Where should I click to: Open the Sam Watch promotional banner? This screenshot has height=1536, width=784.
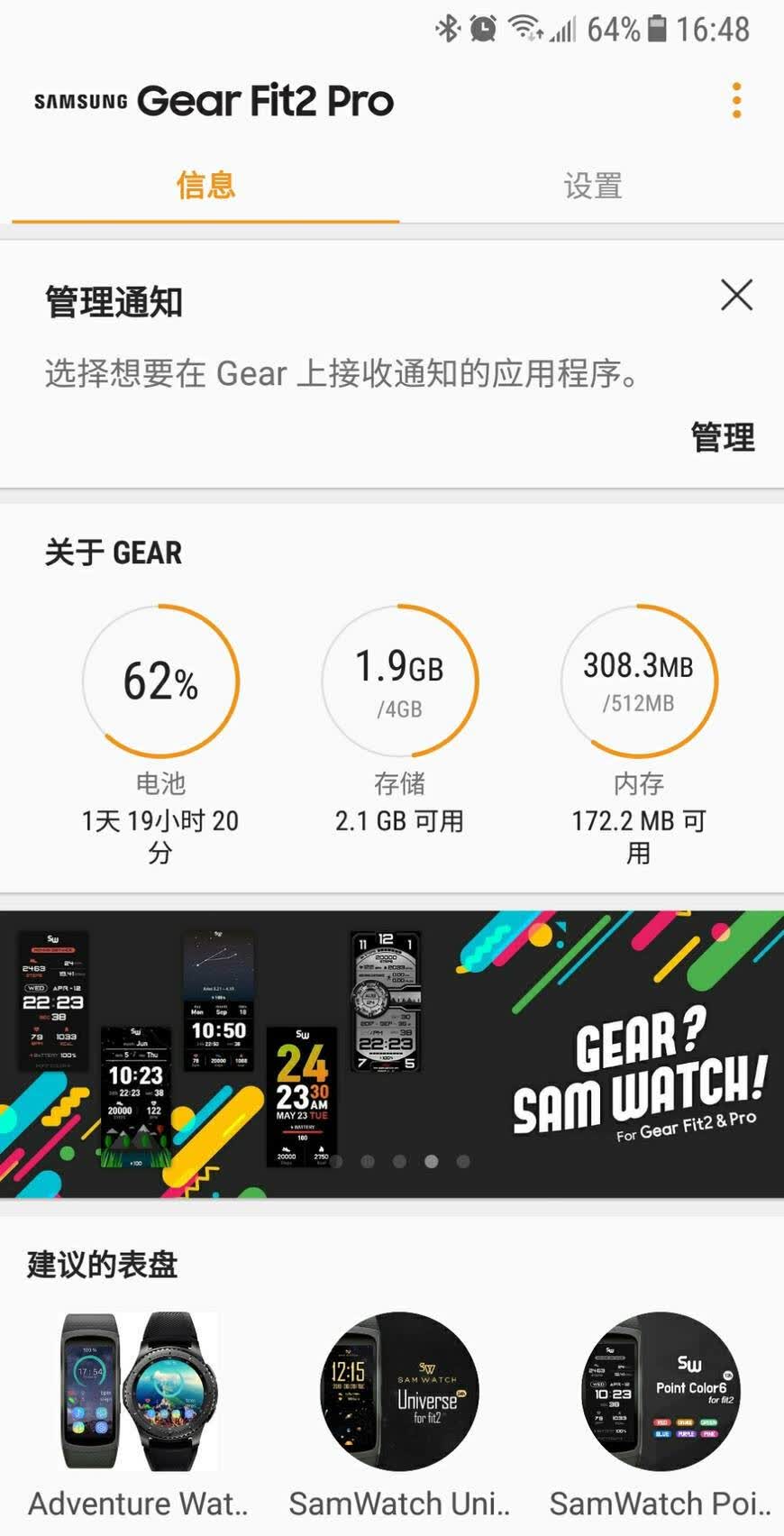pyautogui.click(x=392, y=1054)
